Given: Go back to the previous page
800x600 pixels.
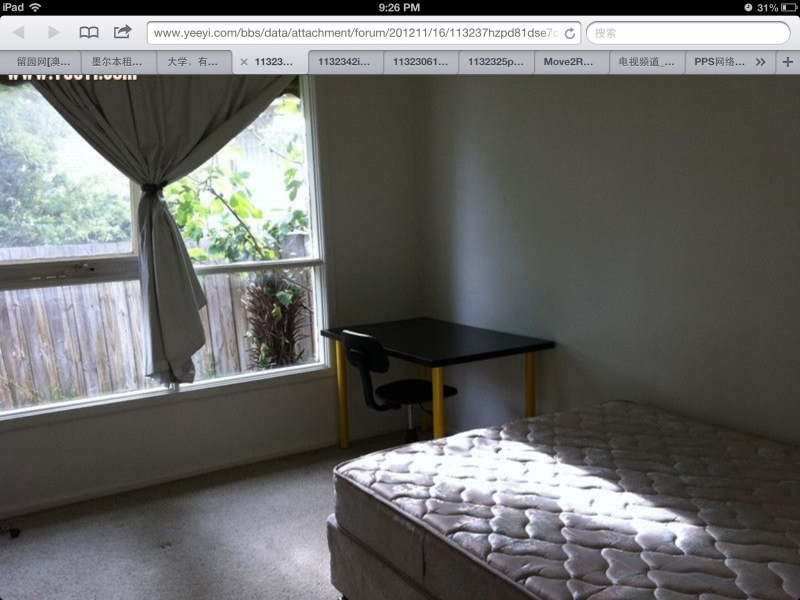Looking at the screenshot, I should point(18,33).
